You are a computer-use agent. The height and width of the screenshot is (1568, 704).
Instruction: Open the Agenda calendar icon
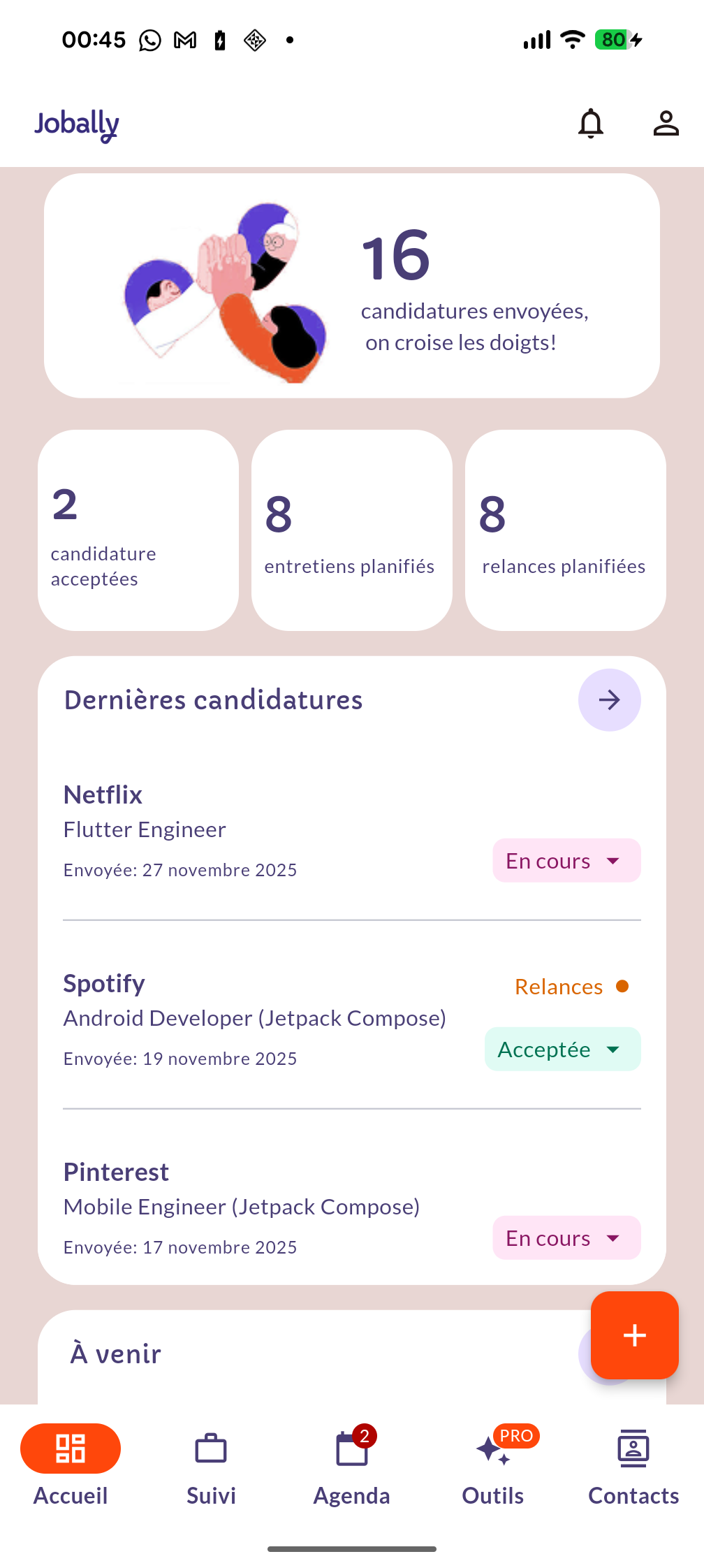pos(352,1449)
